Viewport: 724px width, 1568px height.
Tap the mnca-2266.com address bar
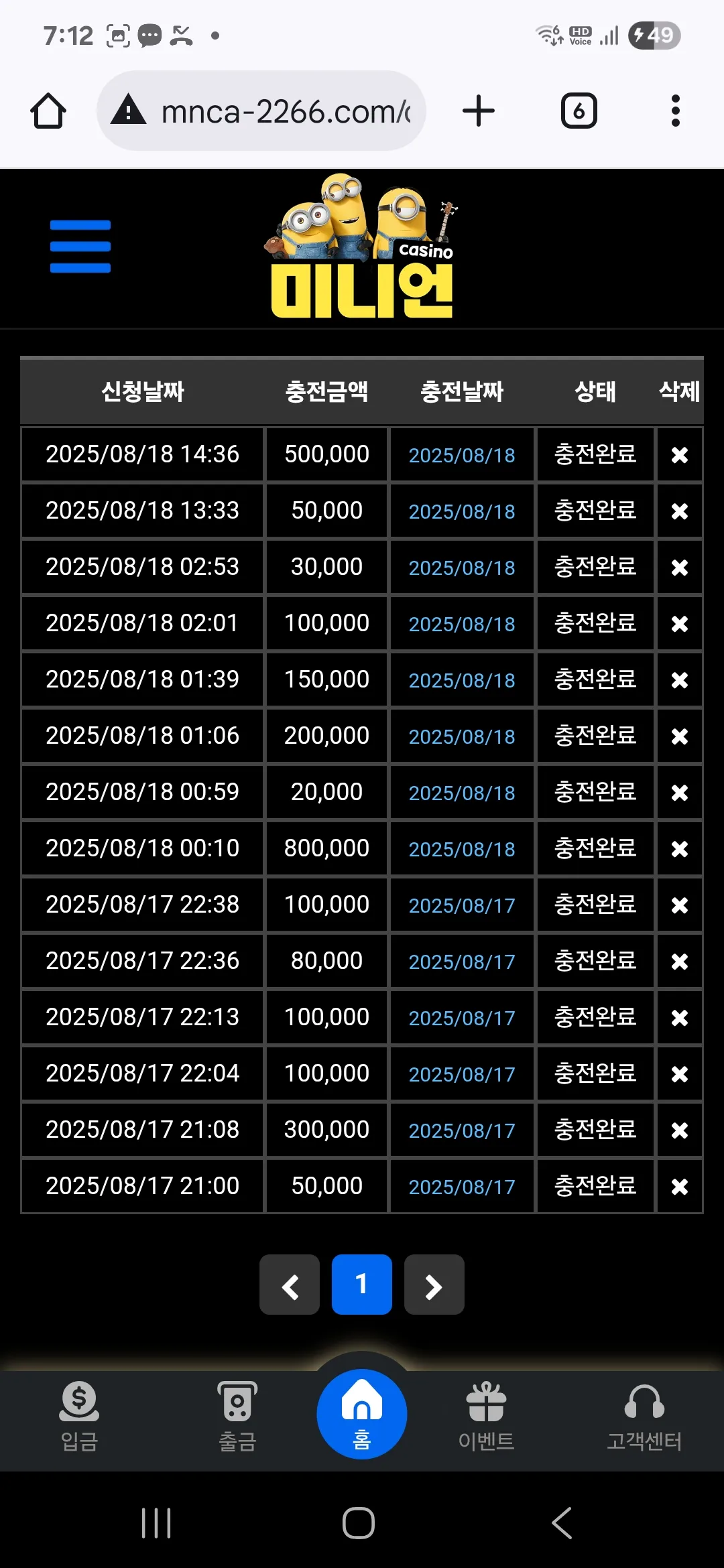point(261,111)
